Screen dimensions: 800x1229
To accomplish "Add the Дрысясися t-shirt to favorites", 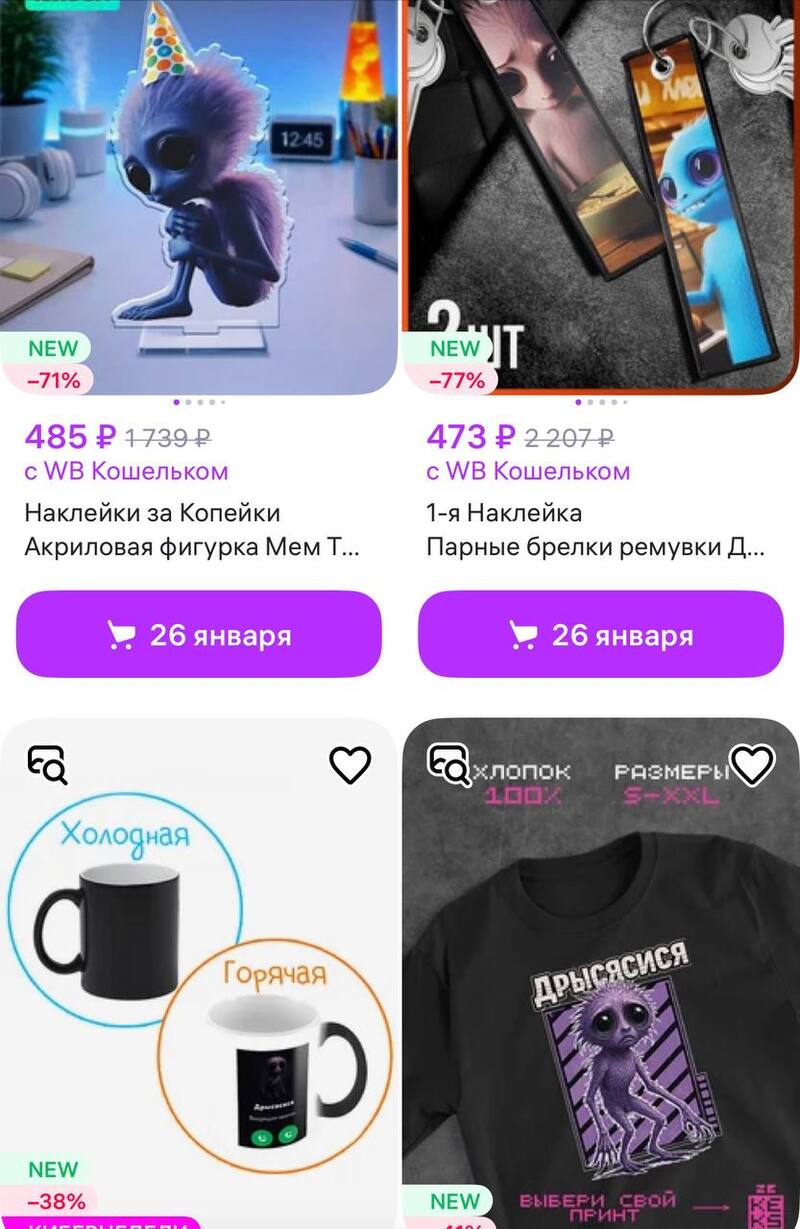I will click(752, 765).
